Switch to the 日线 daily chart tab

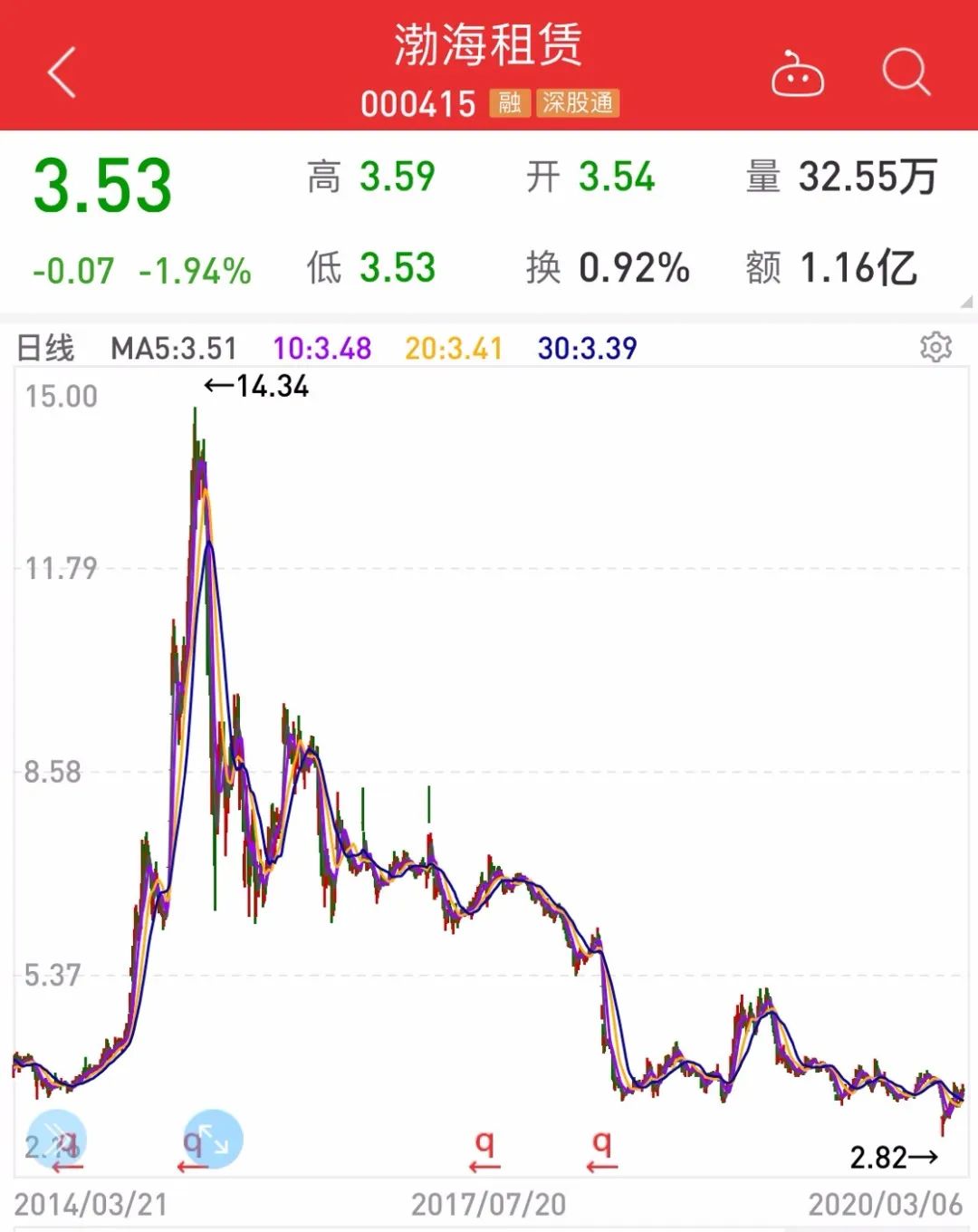pos(50,346)
